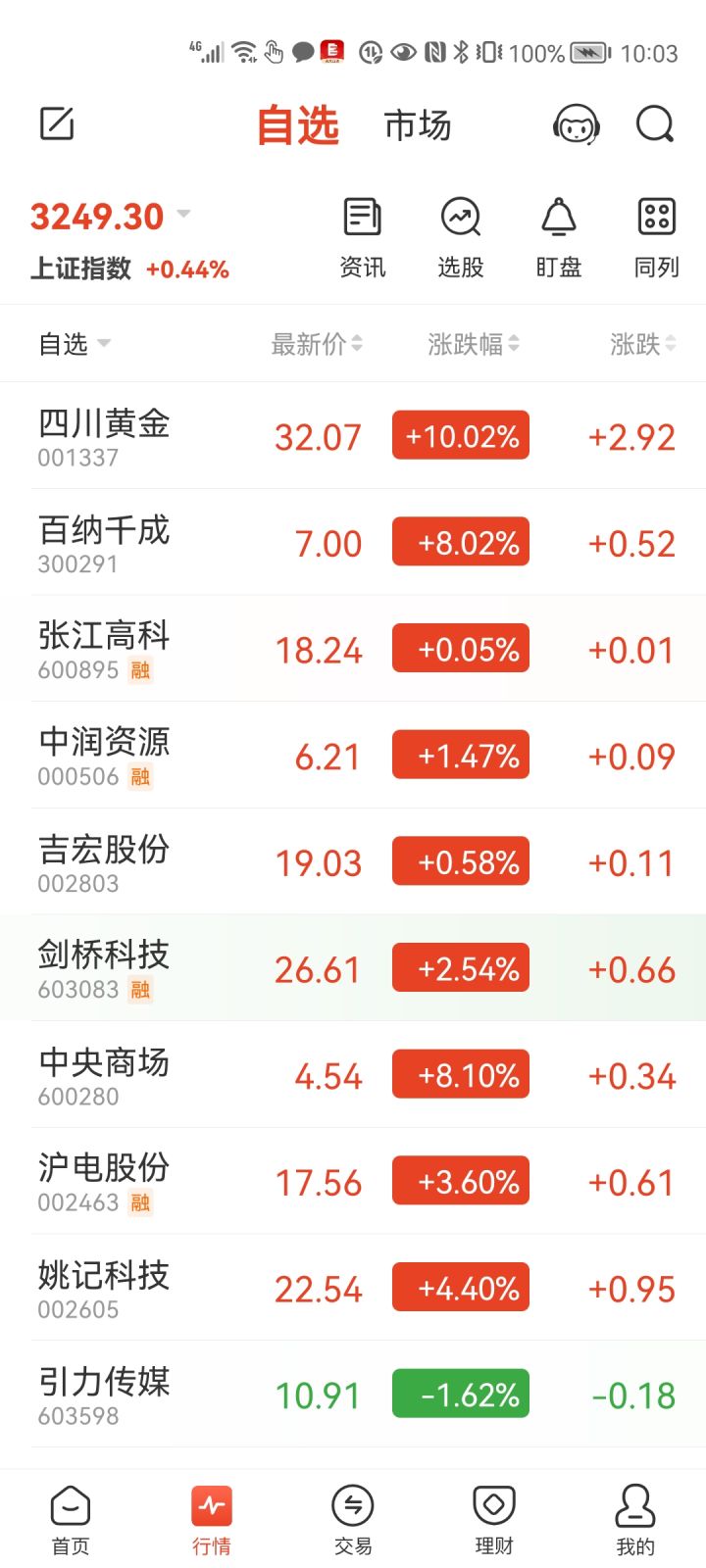This screenshot has height=1568, width=706.
Task: Open the edit watchlist icon
Action: 57,124
